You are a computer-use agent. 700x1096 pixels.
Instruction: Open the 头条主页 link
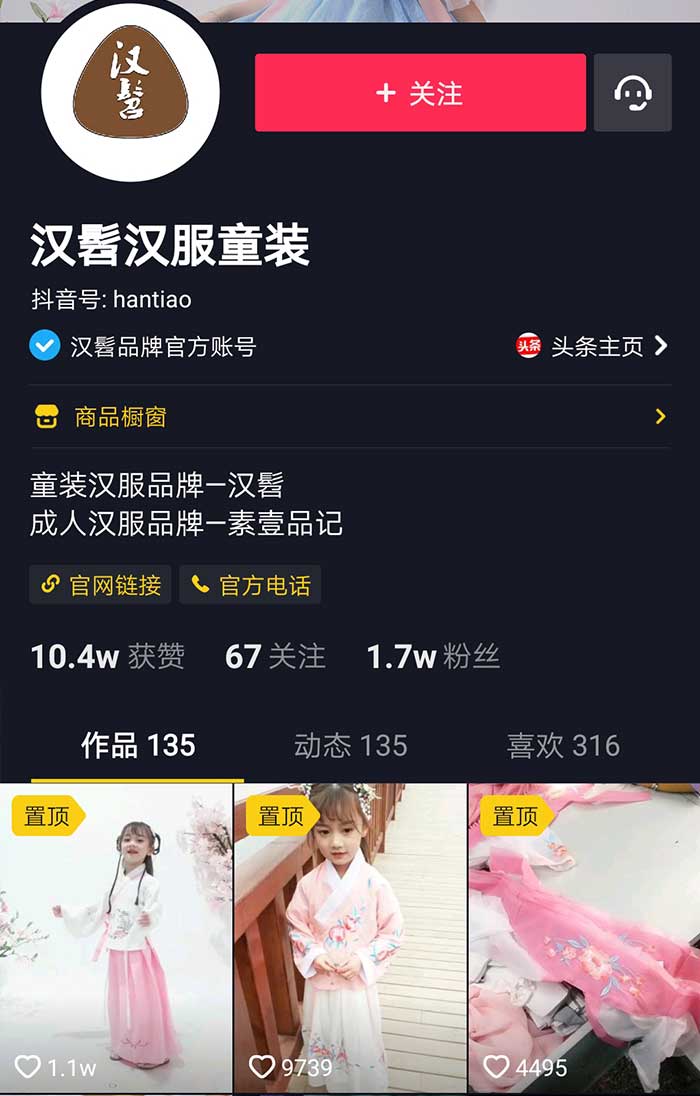(x=593, y=347)
